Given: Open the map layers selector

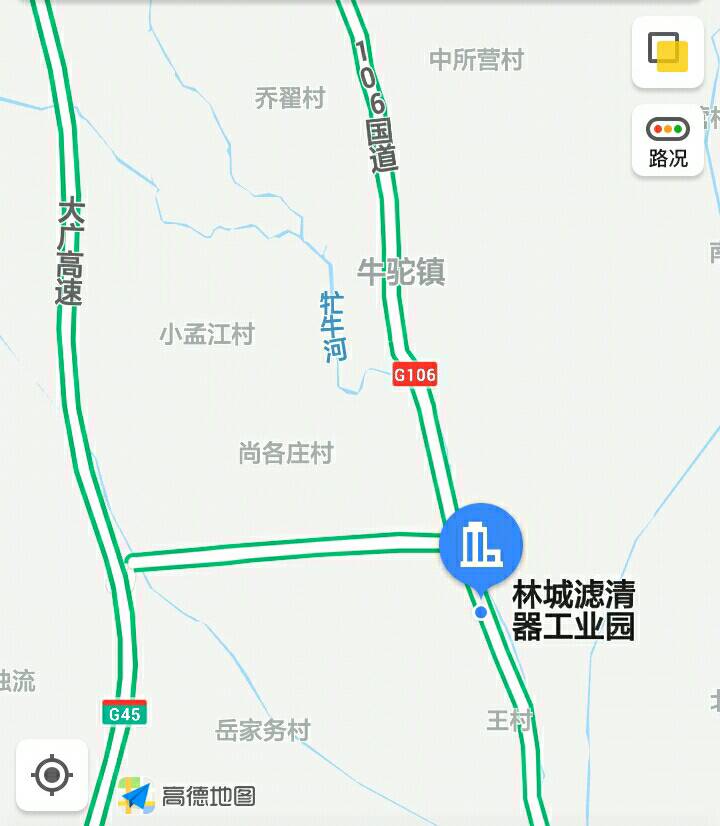Looking at the screenshot, I should click(x=668, y=52).
